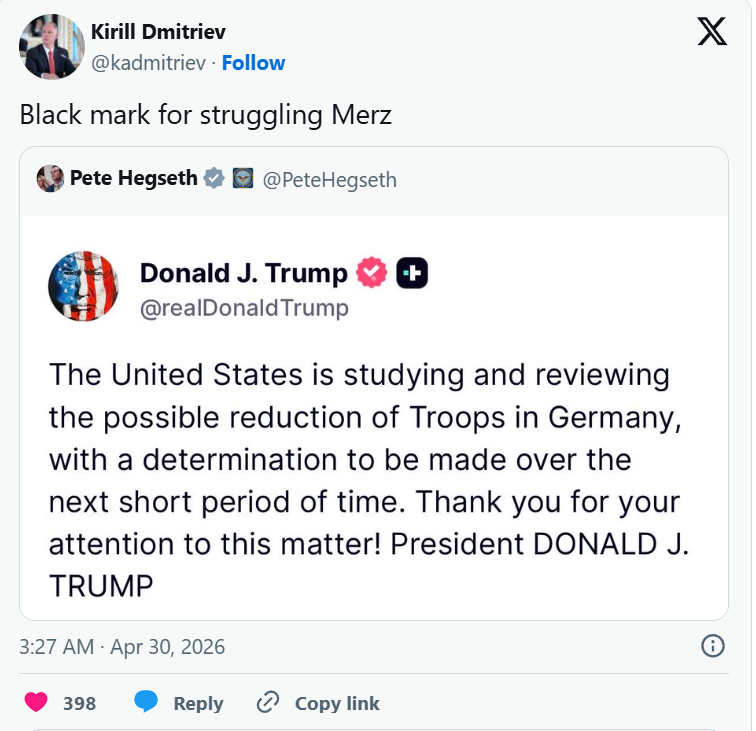Open the @kadmitriev handle
The width and height of the screenshot is (756, 731).
(149, 63)
